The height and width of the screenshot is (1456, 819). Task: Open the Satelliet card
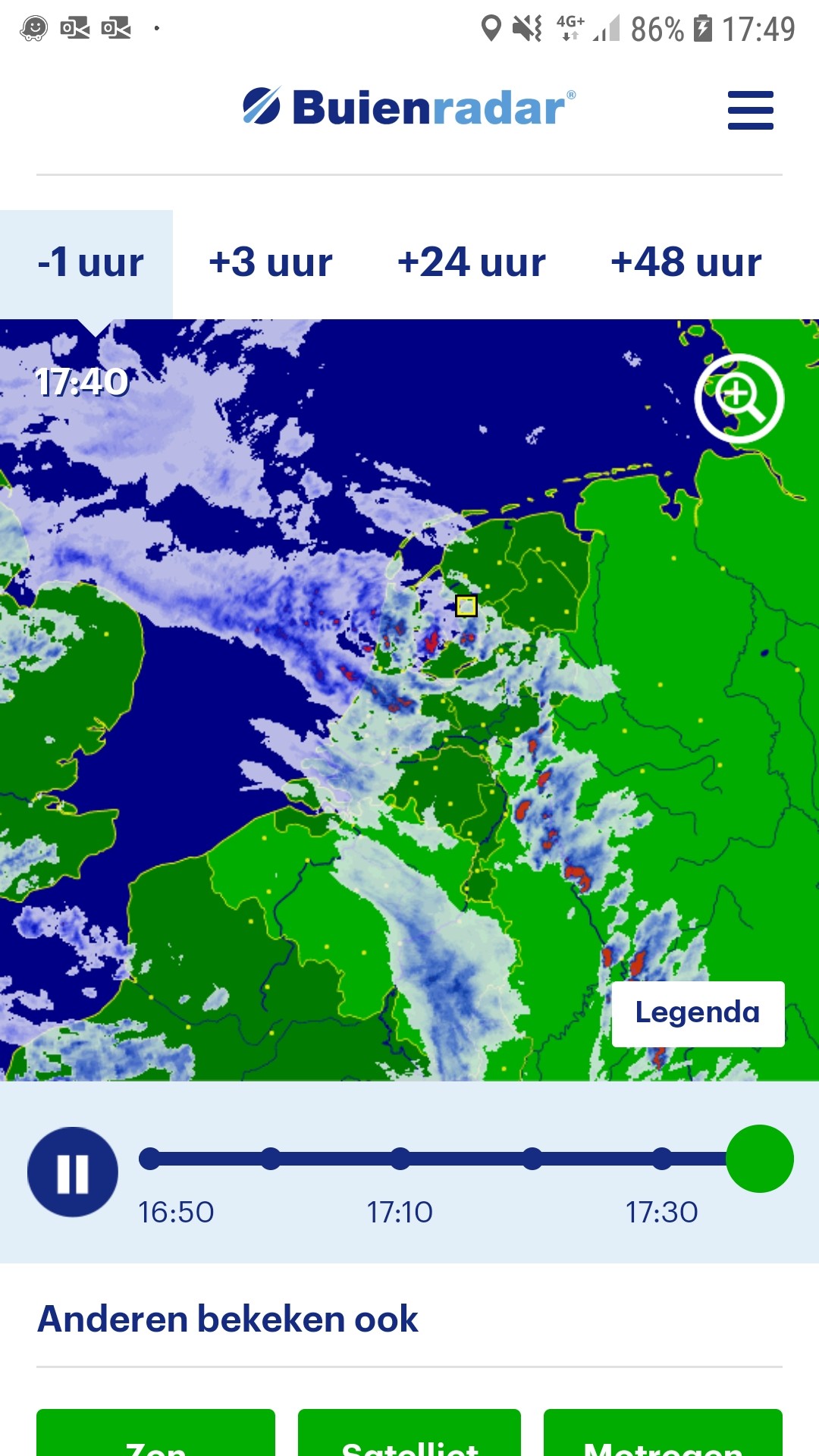[x=409, y=1432]
